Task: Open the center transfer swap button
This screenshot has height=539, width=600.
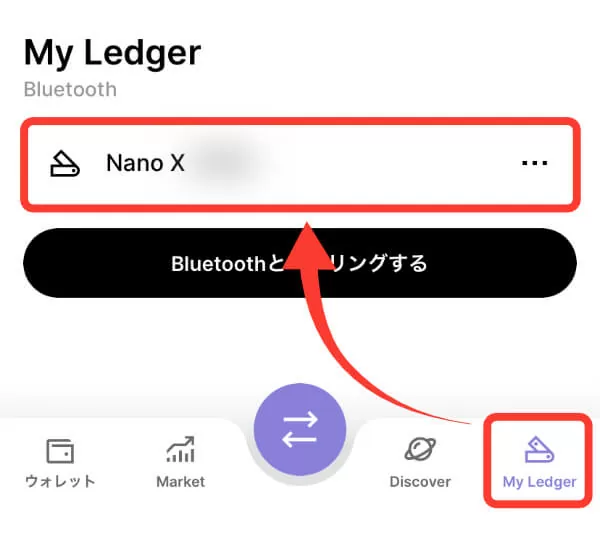Action: tap(299, 428)
